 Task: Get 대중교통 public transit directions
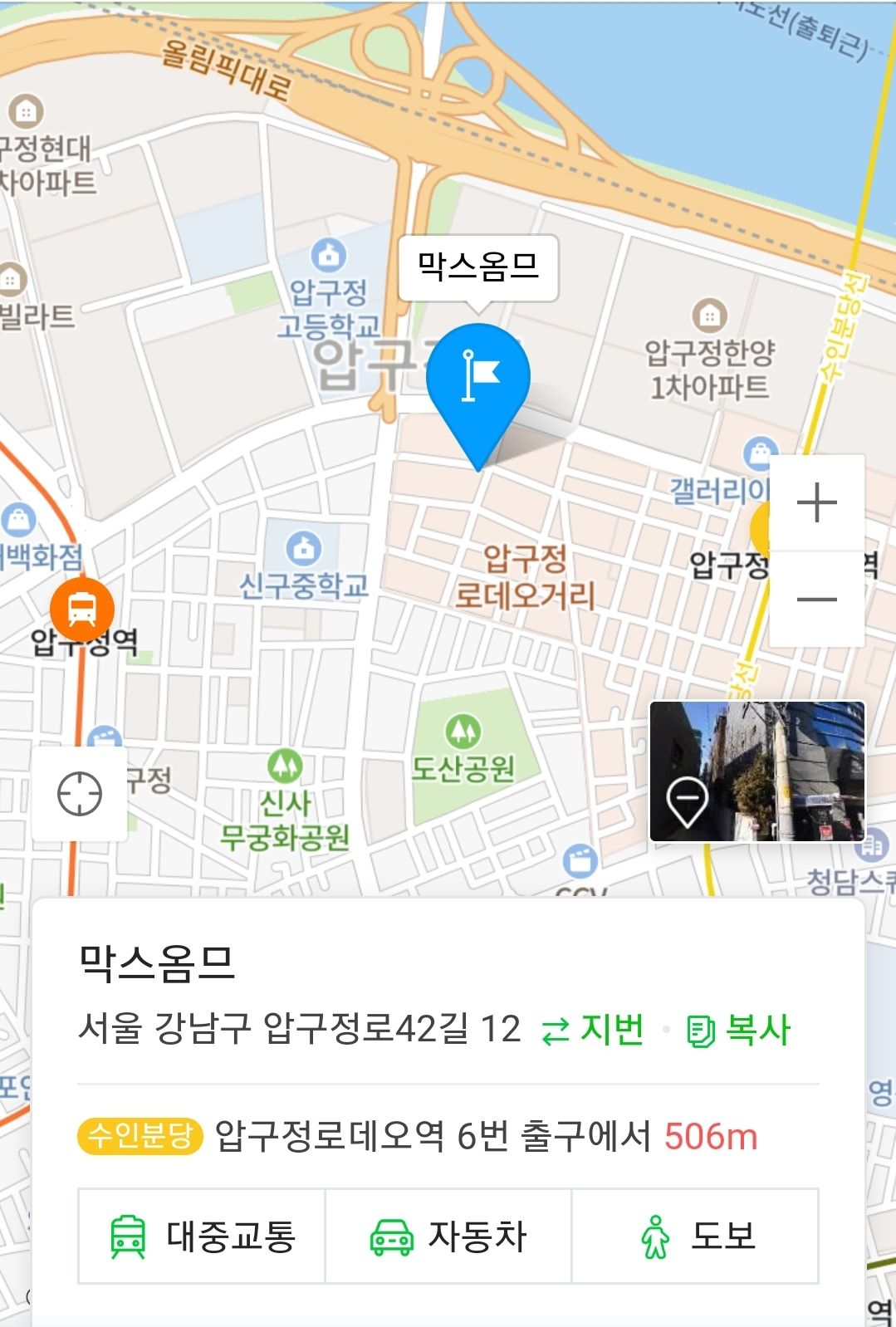pyautogui.click(x=202, y=1236)
